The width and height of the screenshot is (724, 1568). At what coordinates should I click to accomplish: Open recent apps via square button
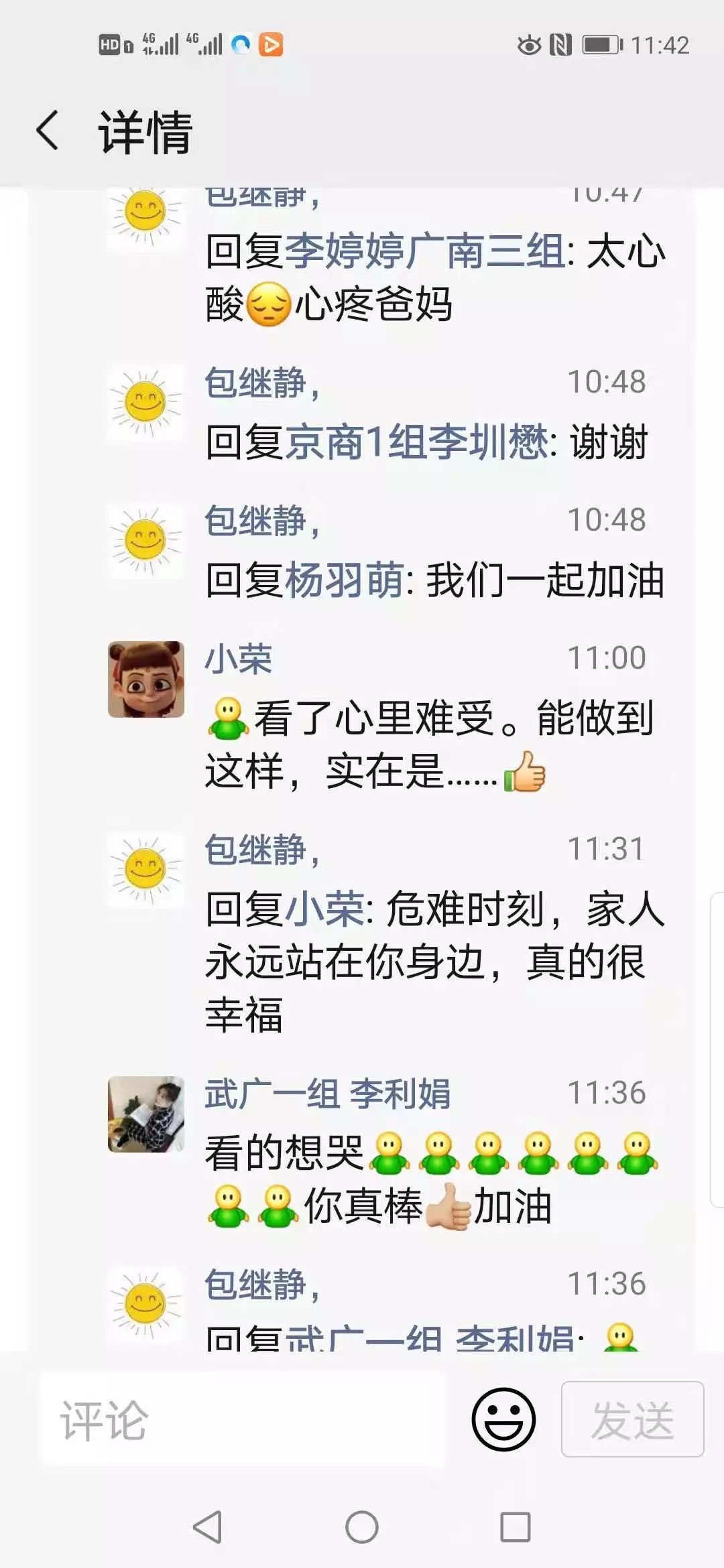[x=516, y=1528]
